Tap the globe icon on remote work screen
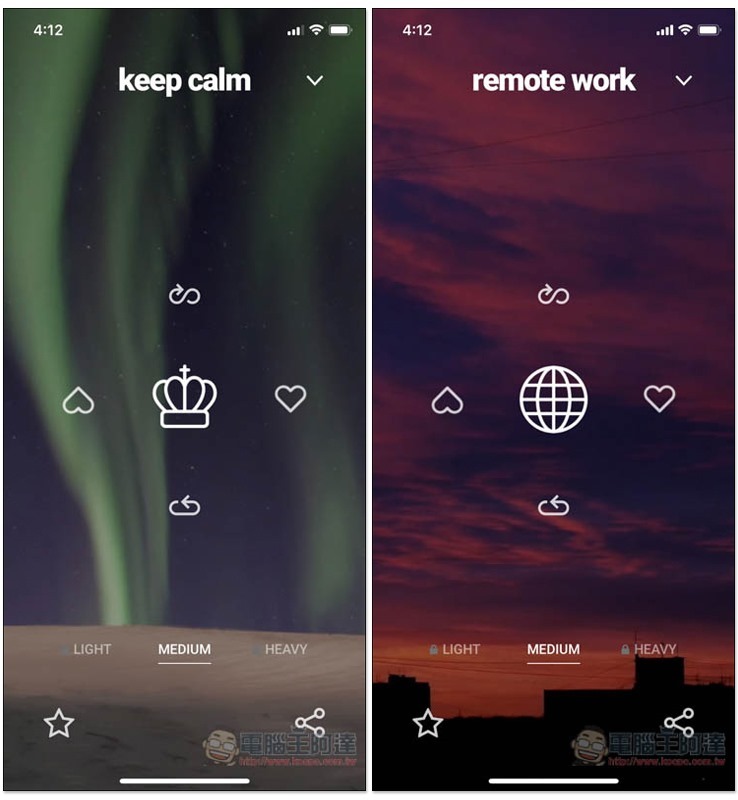The image size is (738, 800). click(x=553, y=399)
